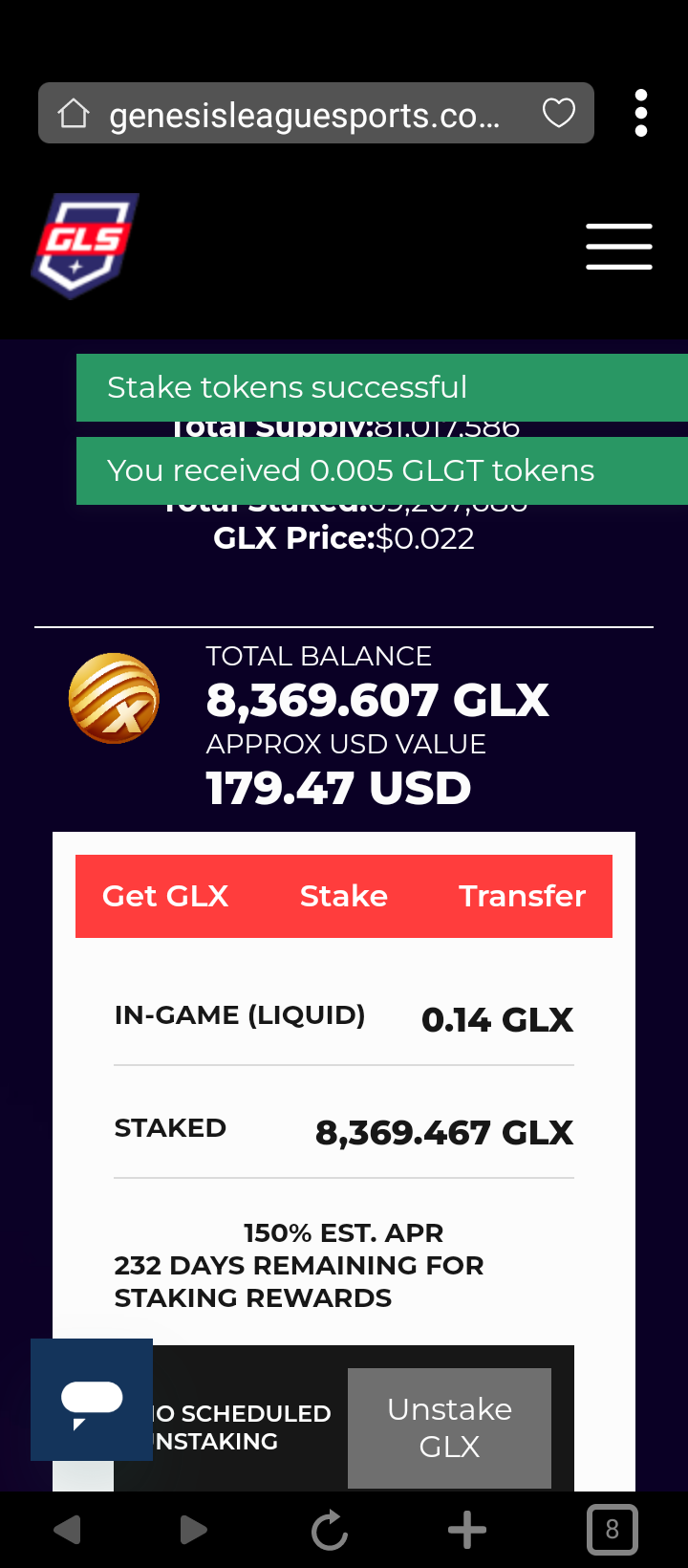Go to GLS homepage via the logo
The height and width of the screenshot is (1568, 688).
(85, 246)
